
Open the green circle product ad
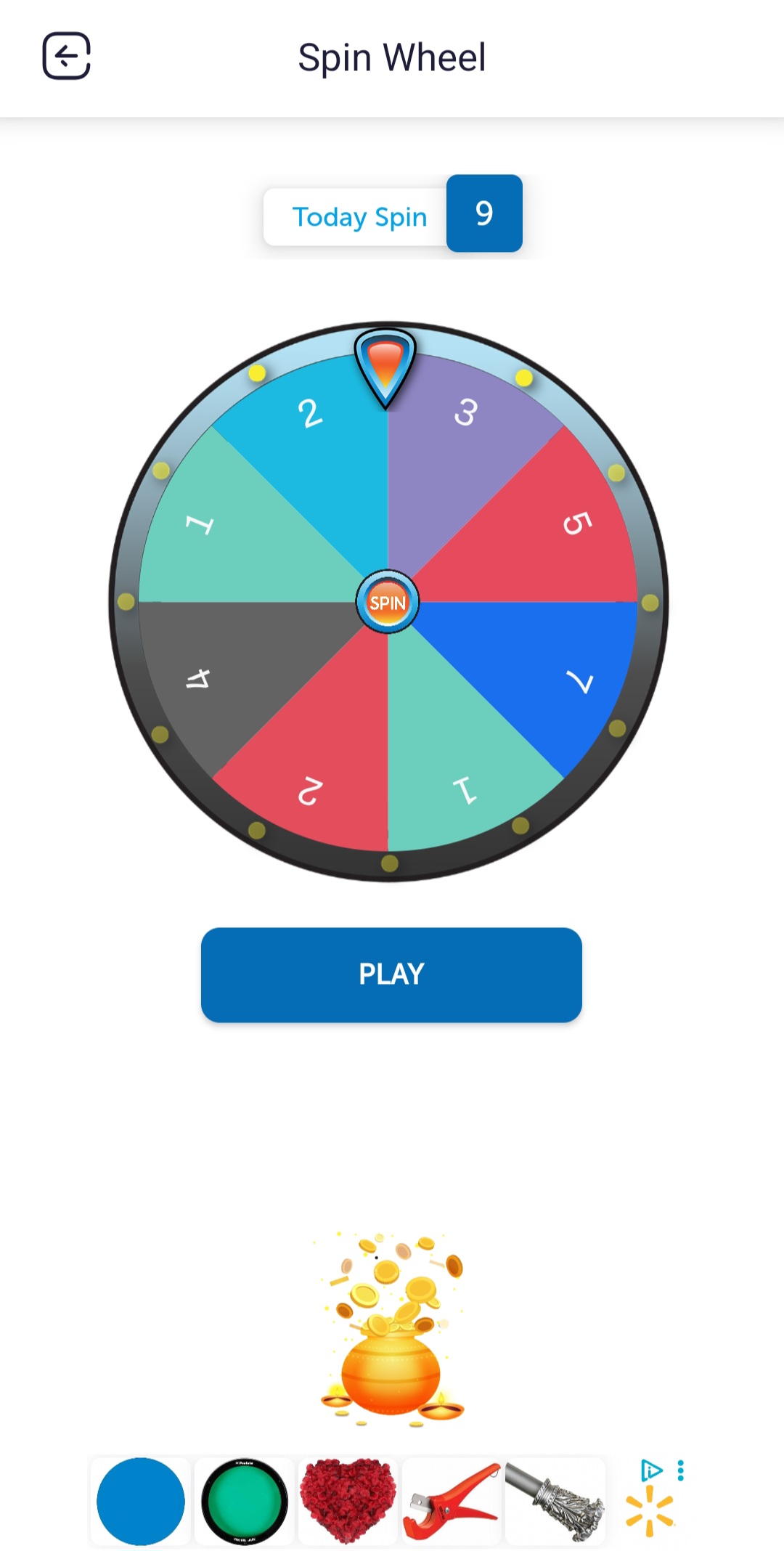click(x=244, y=1500)
